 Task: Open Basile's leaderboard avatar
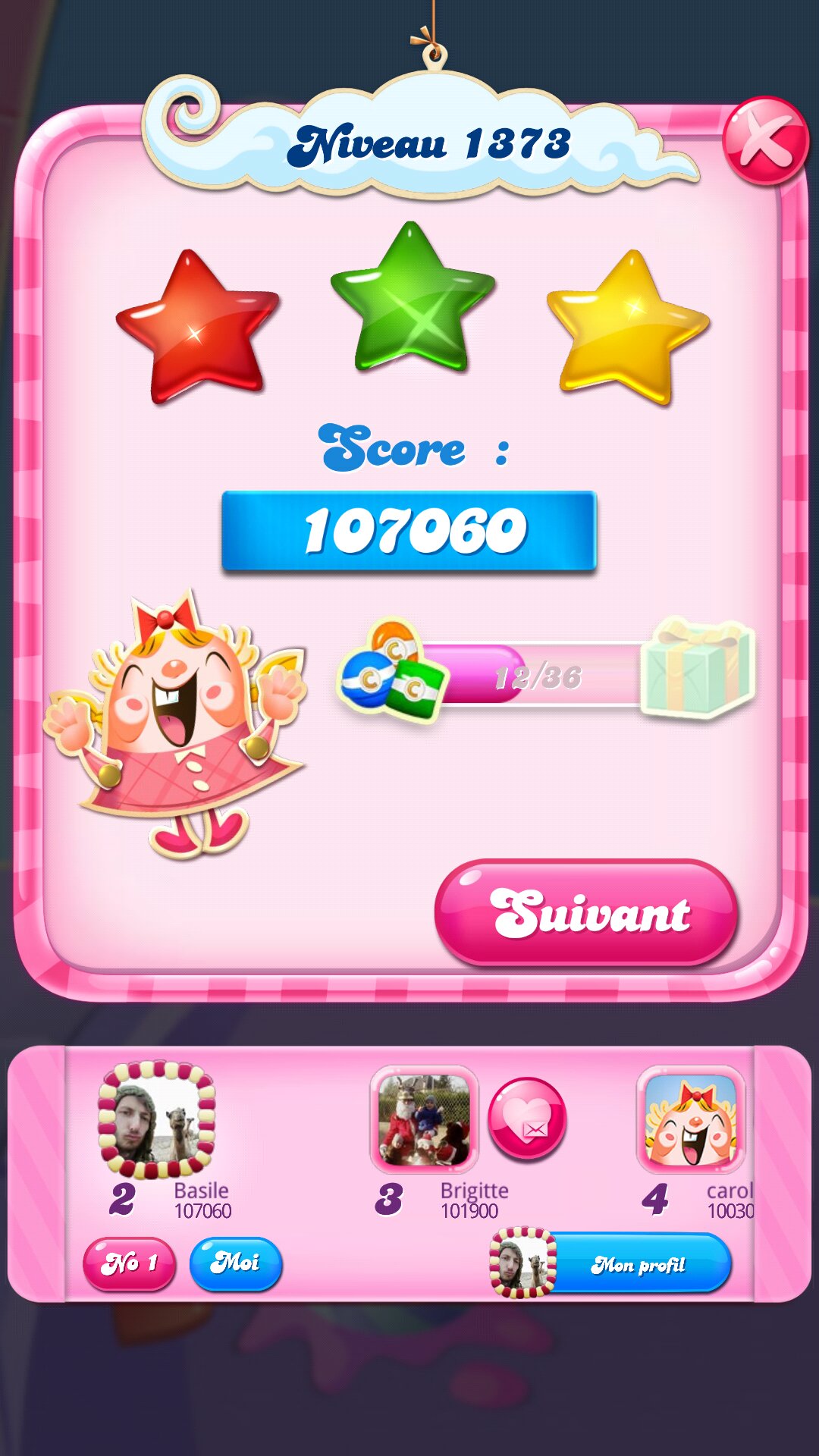point(156,1120)
